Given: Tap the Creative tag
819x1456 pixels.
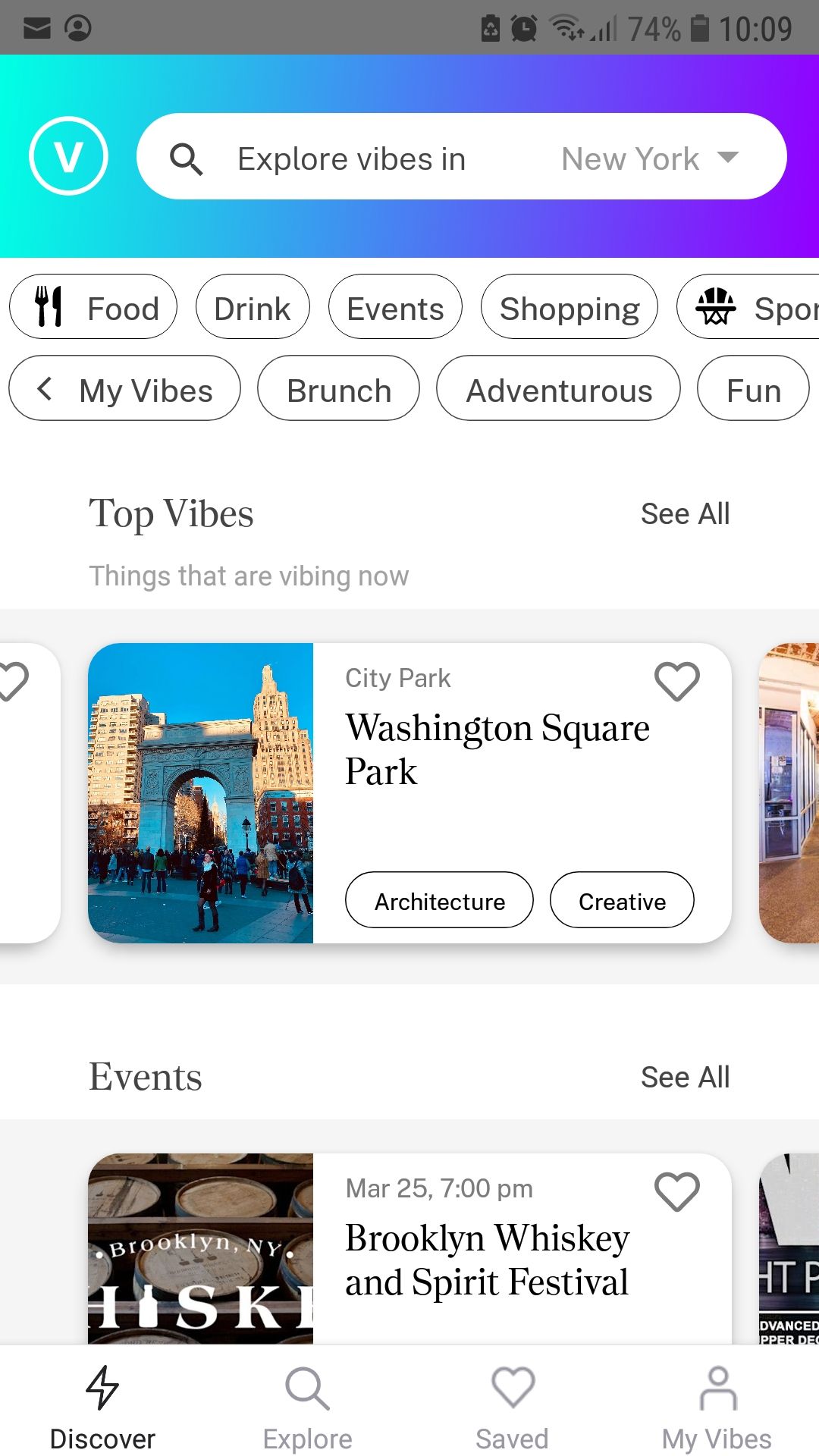Looking at the screenshot, I should (x=622, y=901).
